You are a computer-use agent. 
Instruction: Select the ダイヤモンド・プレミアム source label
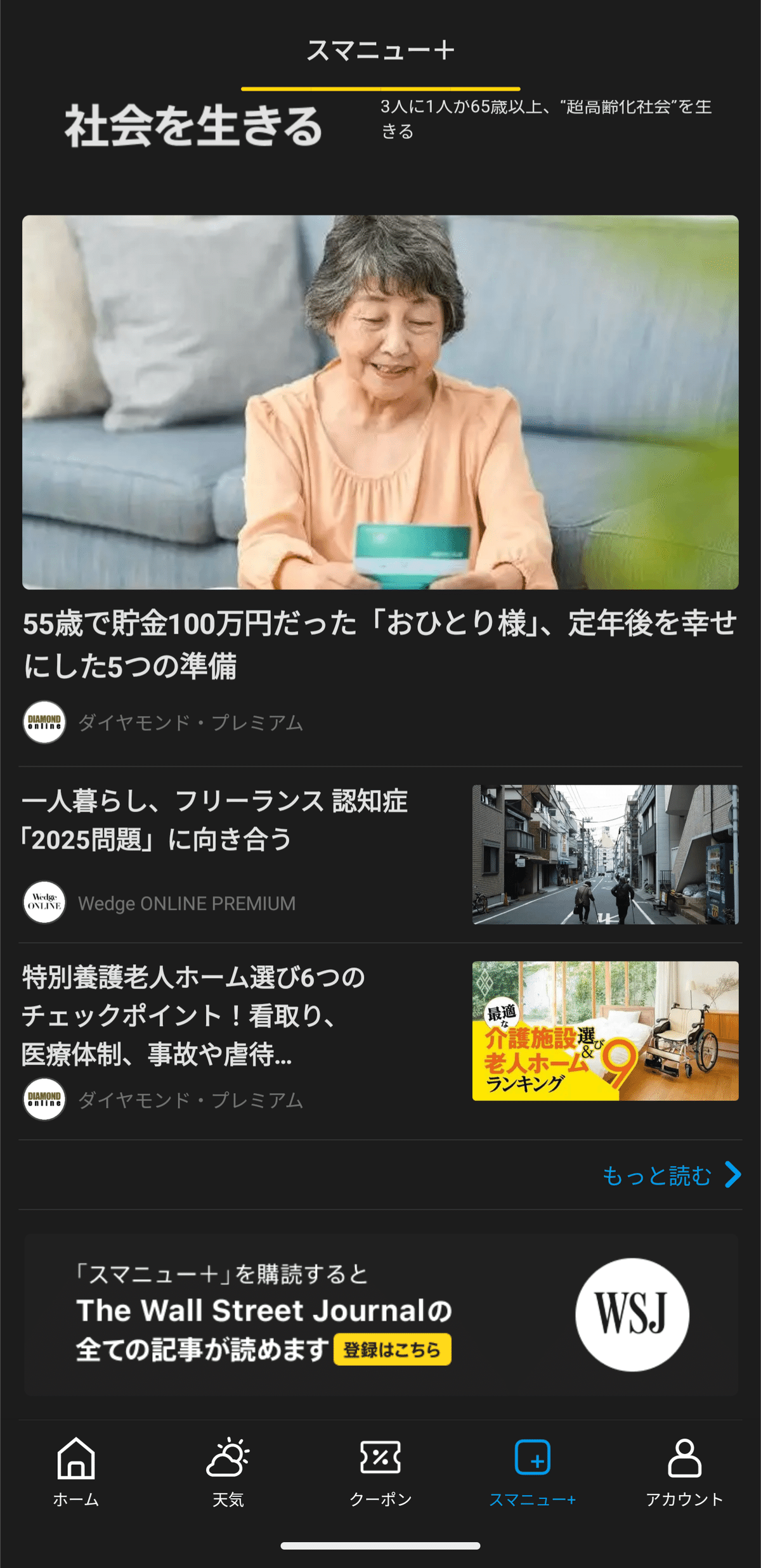click(x=190, y=723)
